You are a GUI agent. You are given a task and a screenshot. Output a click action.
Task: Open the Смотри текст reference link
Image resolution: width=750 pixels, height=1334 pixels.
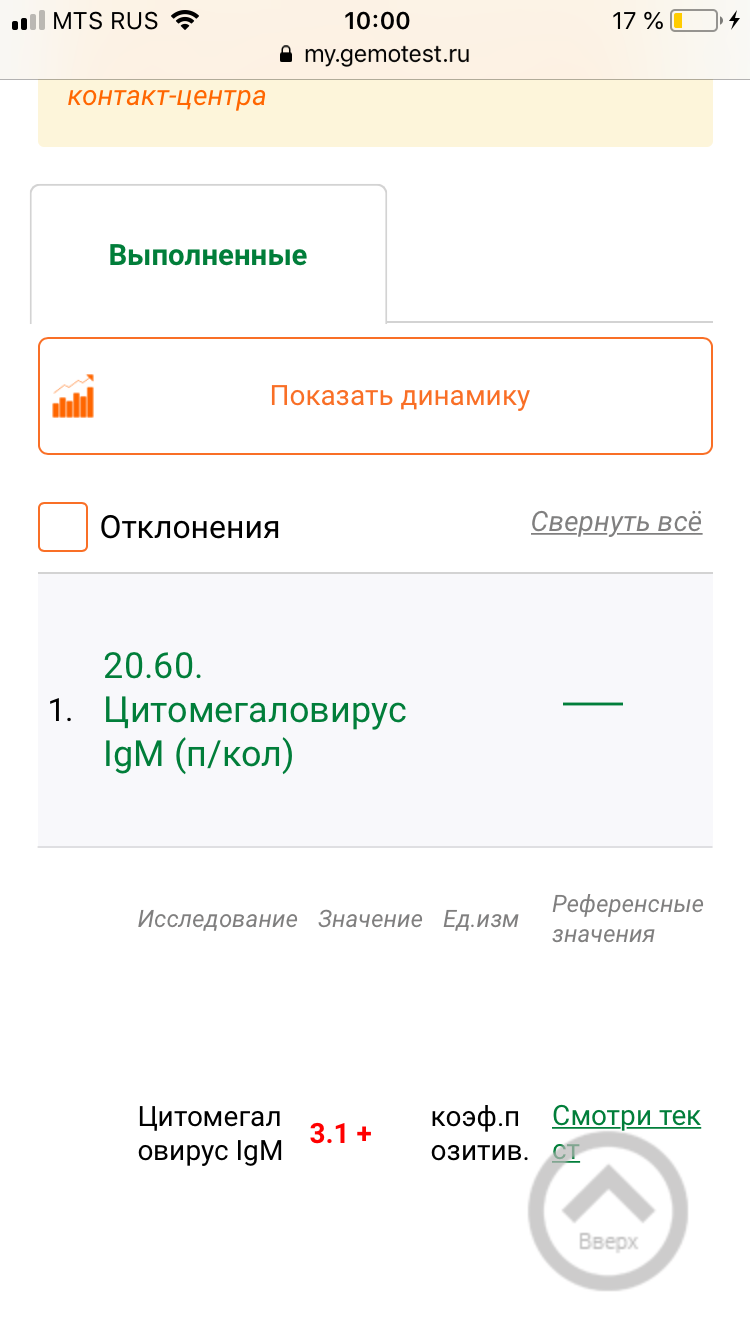point(626,1118)
